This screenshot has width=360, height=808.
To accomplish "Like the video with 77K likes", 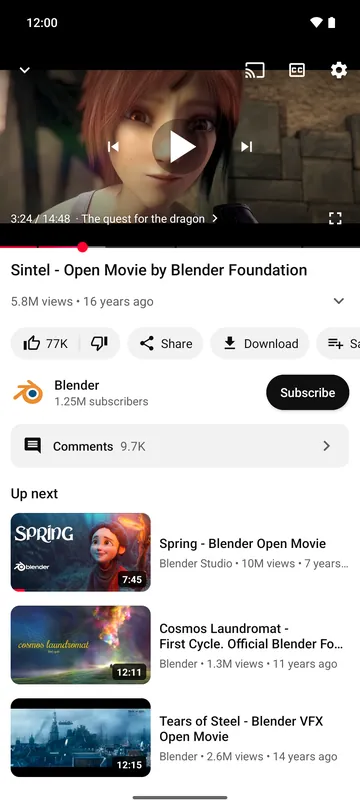I will pos(45,343).
